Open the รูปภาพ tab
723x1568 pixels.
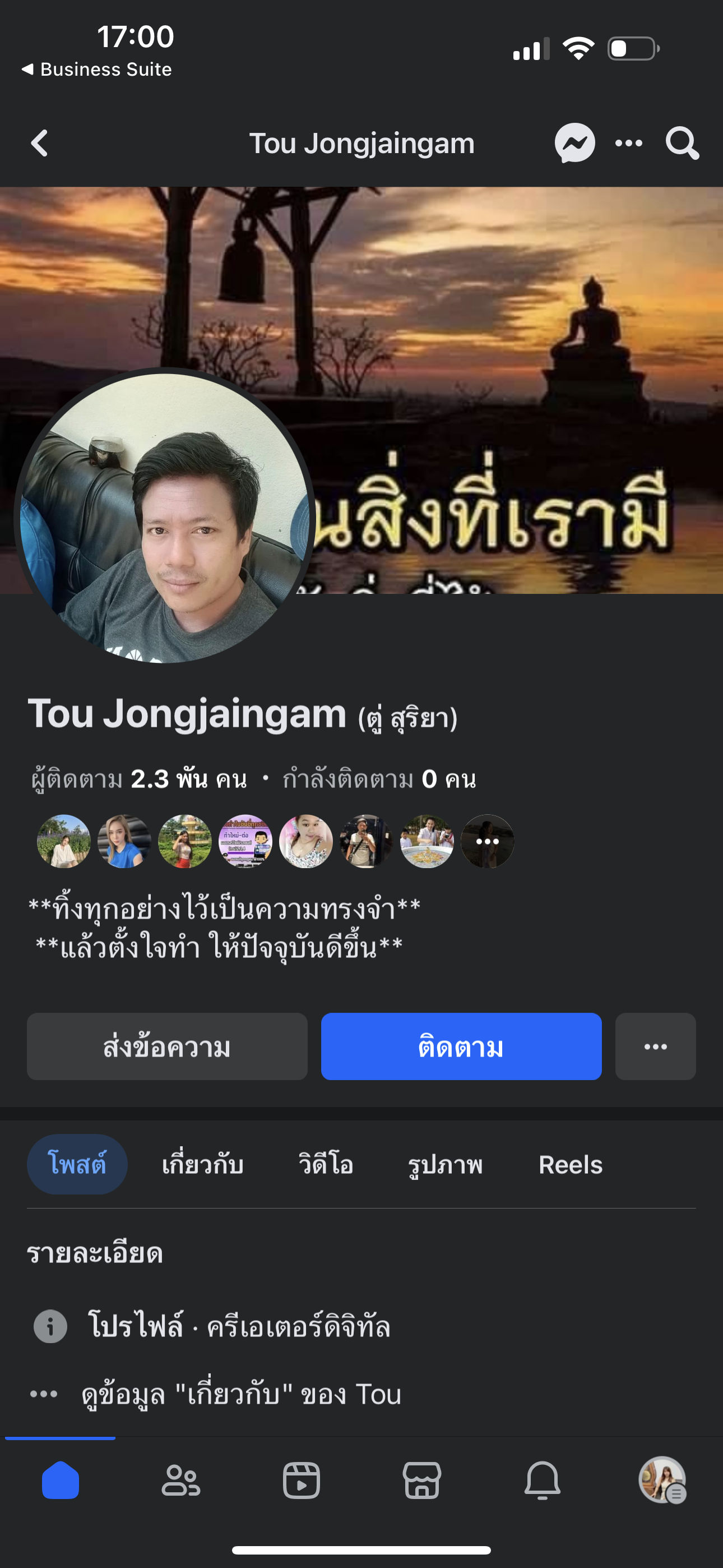click(445, 1164)
